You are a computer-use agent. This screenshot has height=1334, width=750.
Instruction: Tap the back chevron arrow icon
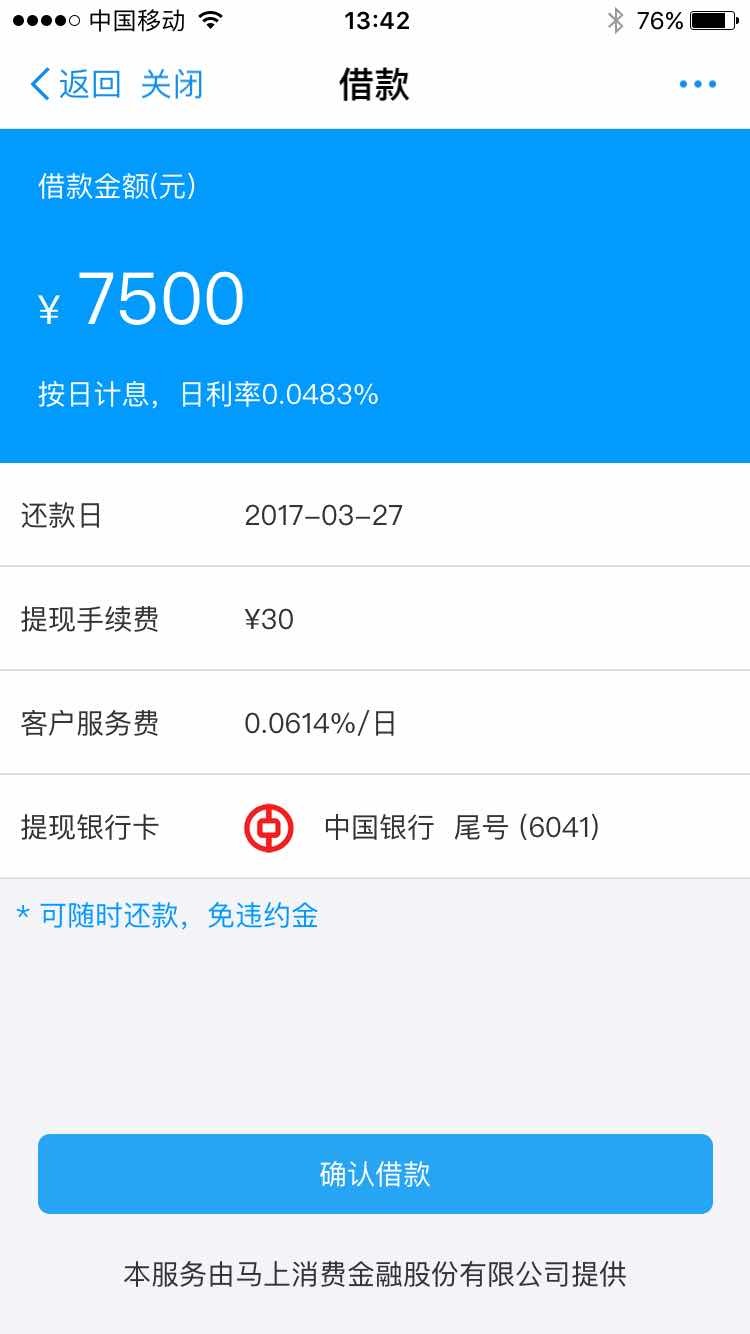[x=37, y=84]
